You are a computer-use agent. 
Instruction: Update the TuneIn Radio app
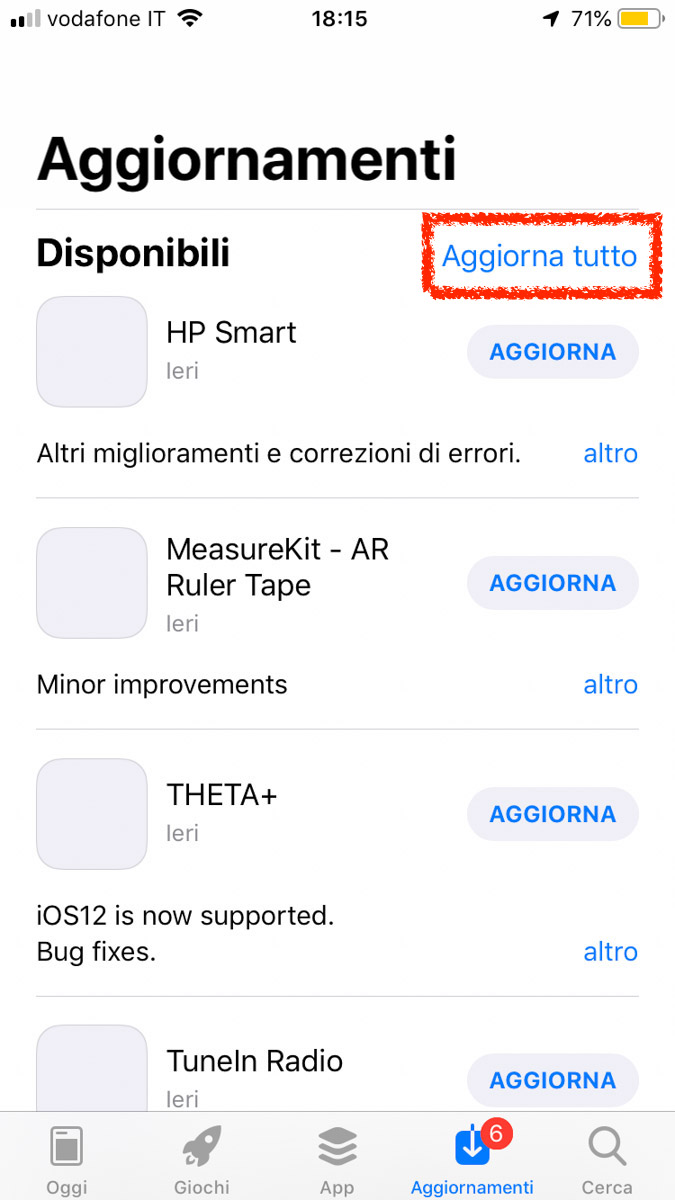pyautogui.click(x=552, y=1080)
